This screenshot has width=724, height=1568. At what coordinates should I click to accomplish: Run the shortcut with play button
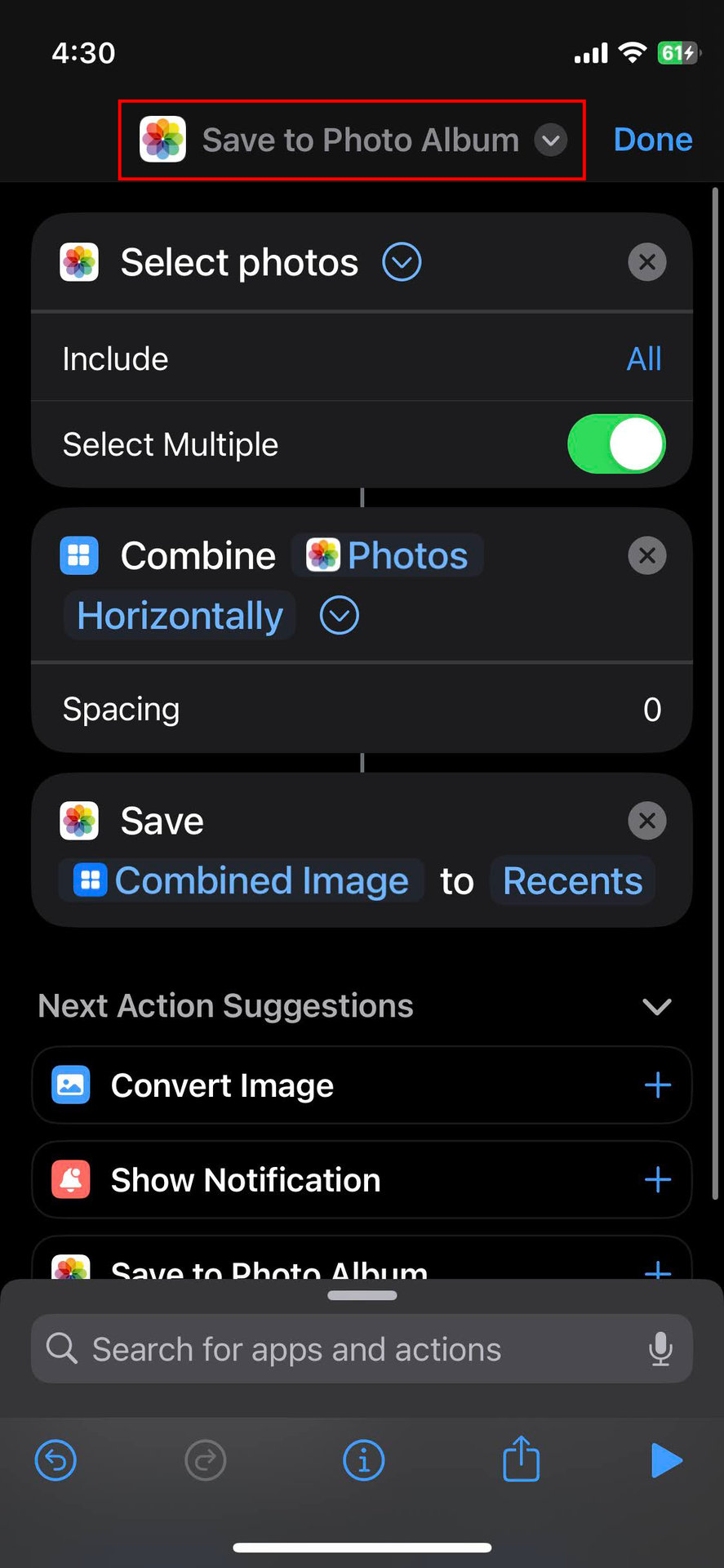click(666, 1460)
